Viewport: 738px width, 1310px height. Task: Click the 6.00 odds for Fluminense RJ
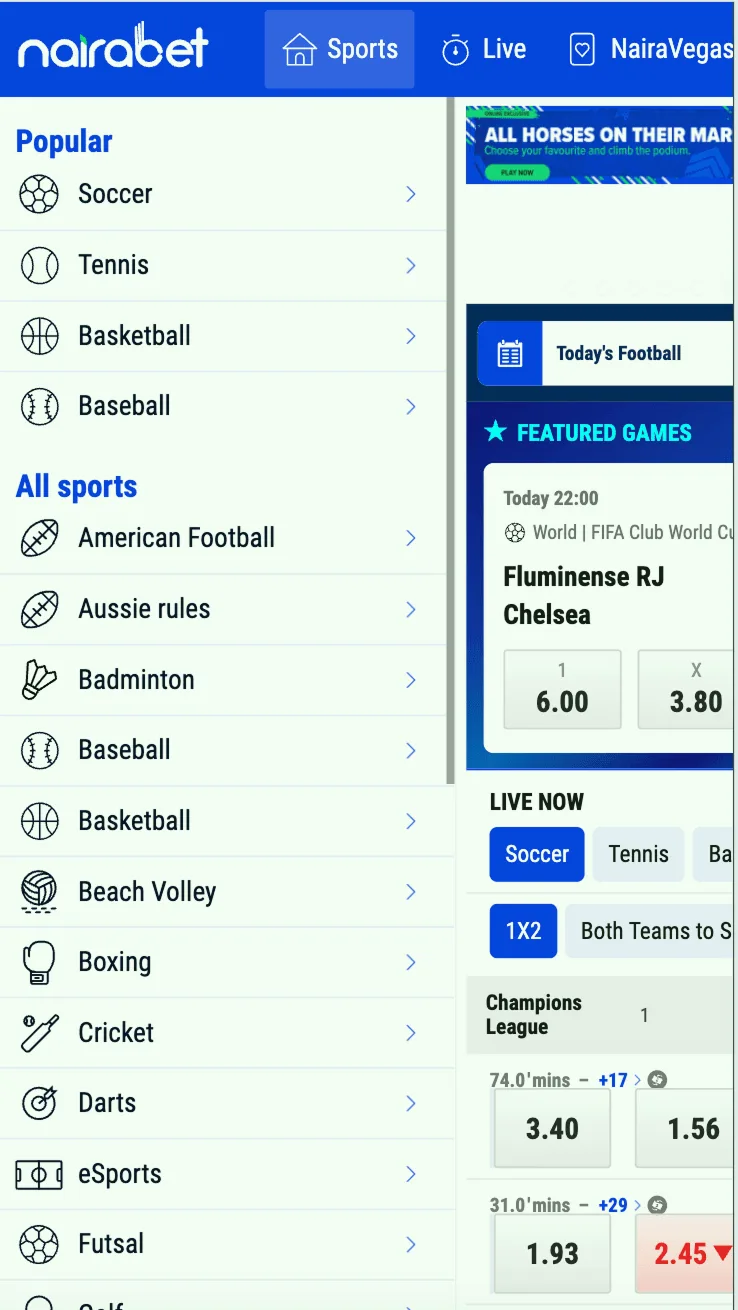pos(562,689)
